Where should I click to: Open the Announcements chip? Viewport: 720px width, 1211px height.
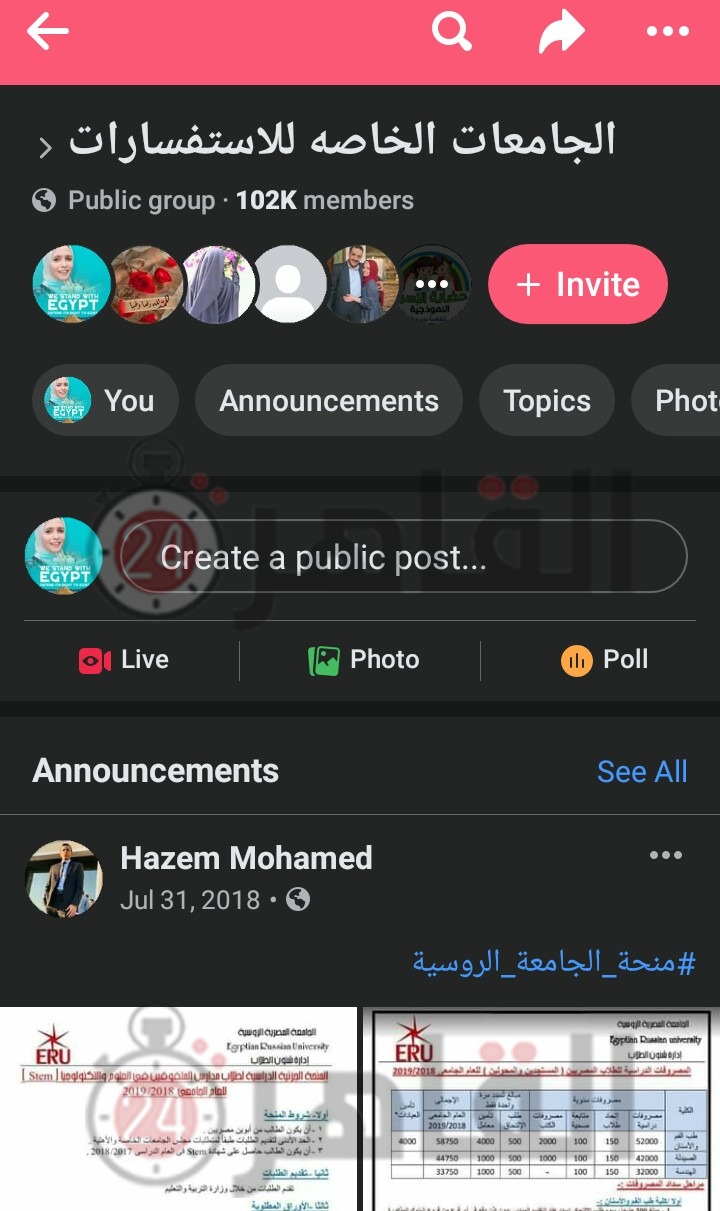coord(328,401)
